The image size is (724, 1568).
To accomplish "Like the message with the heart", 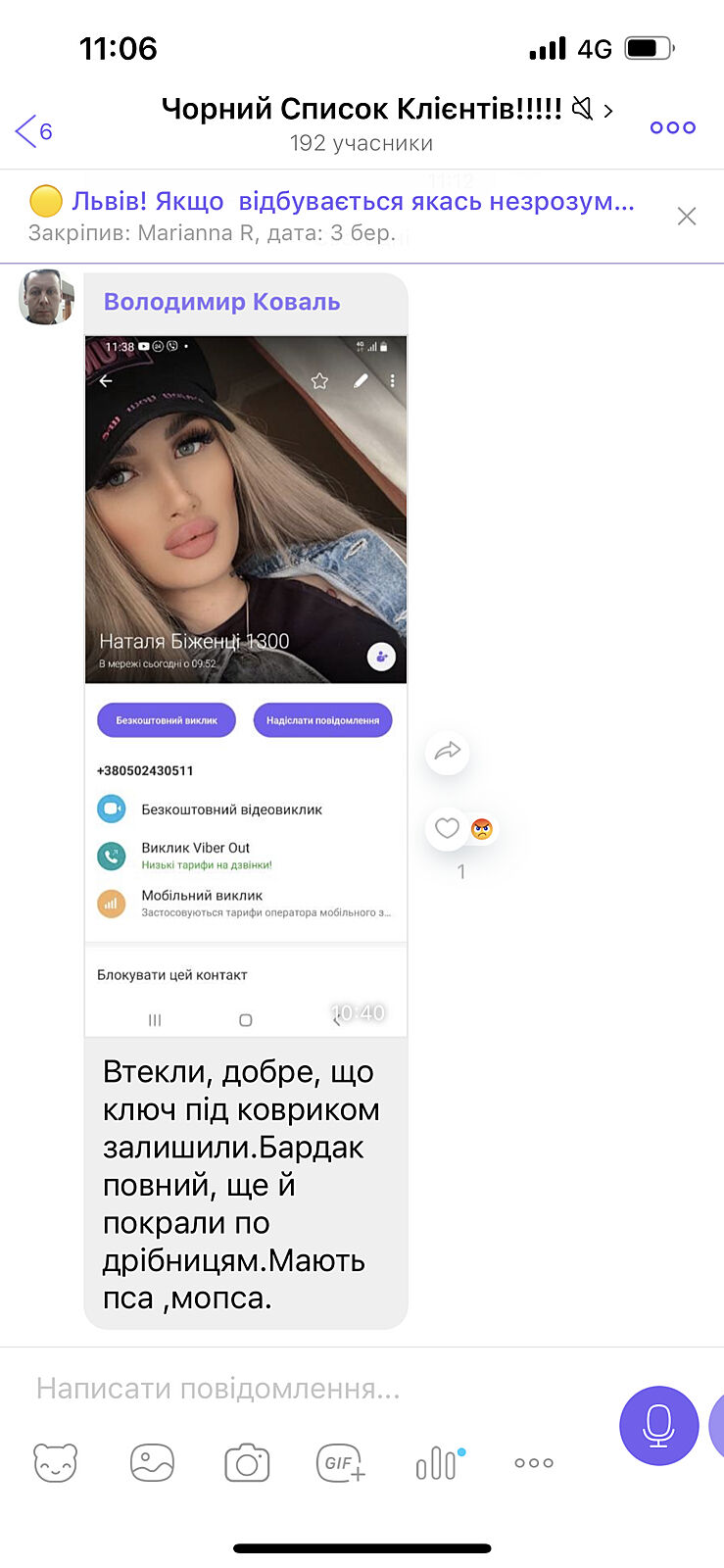I will pyautogui.click(x=447, y=828).
